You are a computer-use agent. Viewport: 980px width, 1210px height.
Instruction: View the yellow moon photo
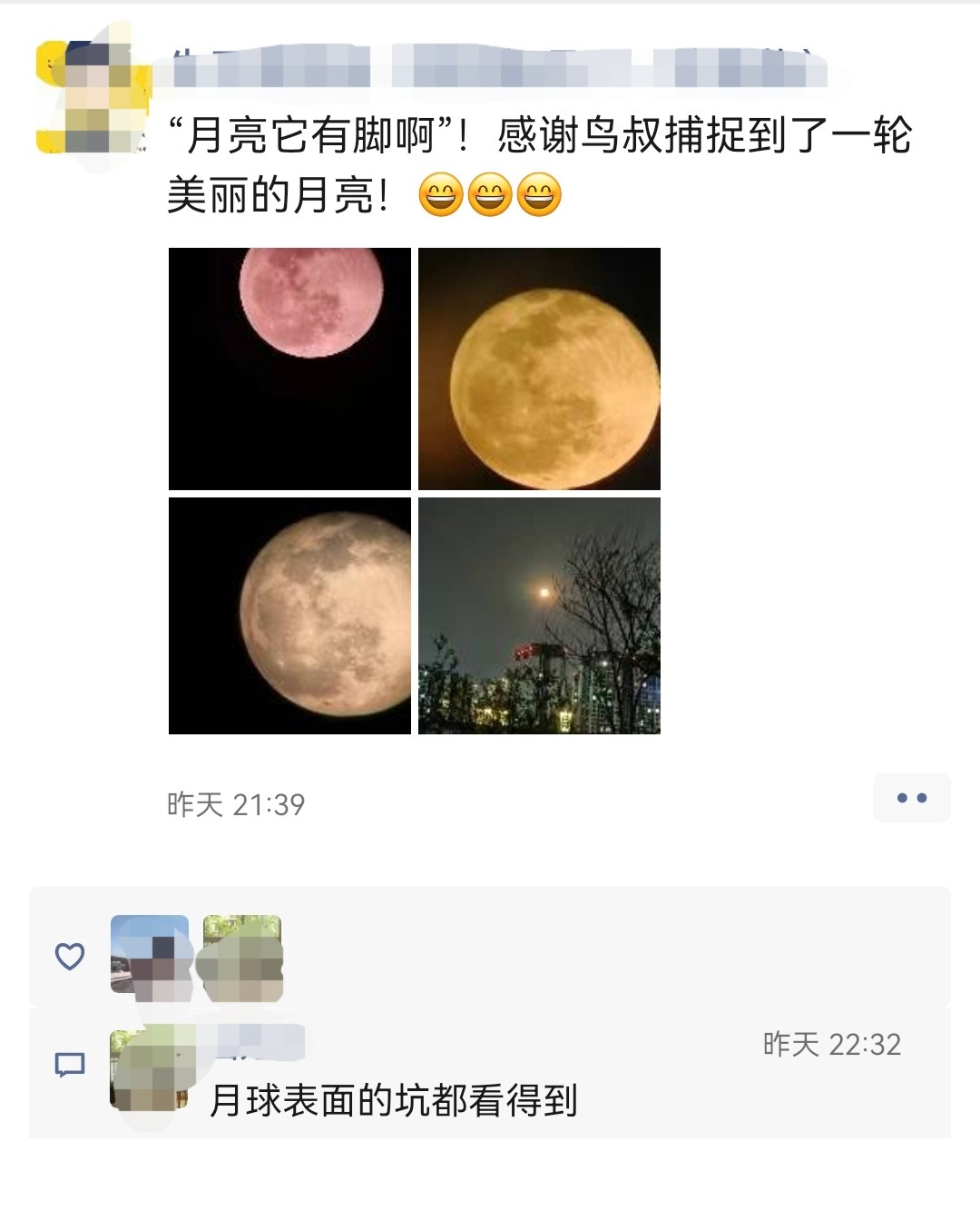tap(539, 369)
